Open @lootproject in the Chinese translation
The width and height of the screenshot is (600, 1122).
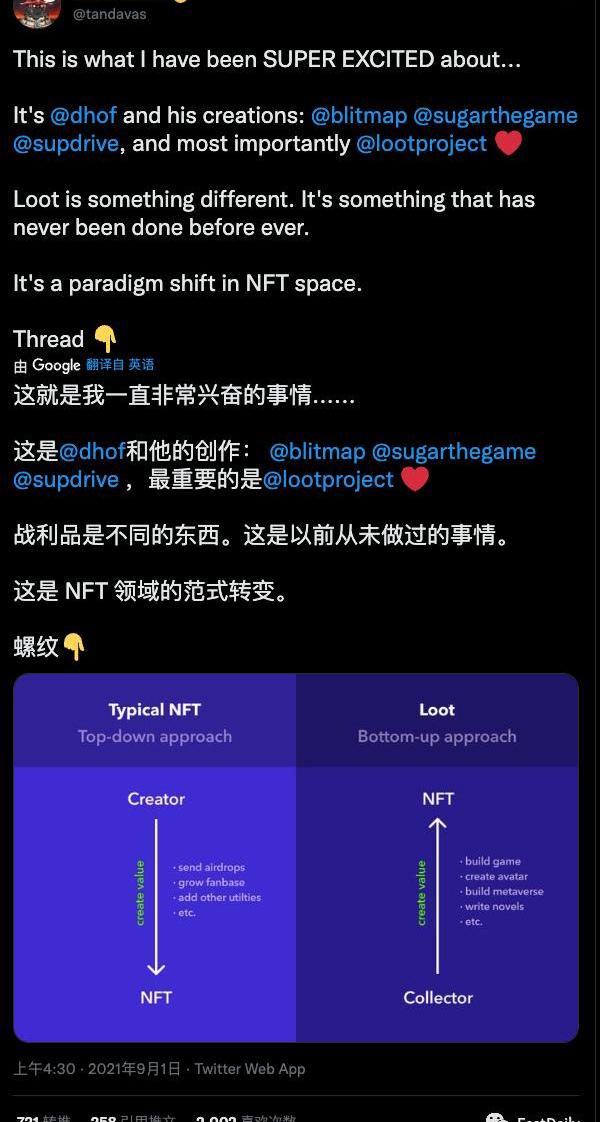click(x=328, y=479)
